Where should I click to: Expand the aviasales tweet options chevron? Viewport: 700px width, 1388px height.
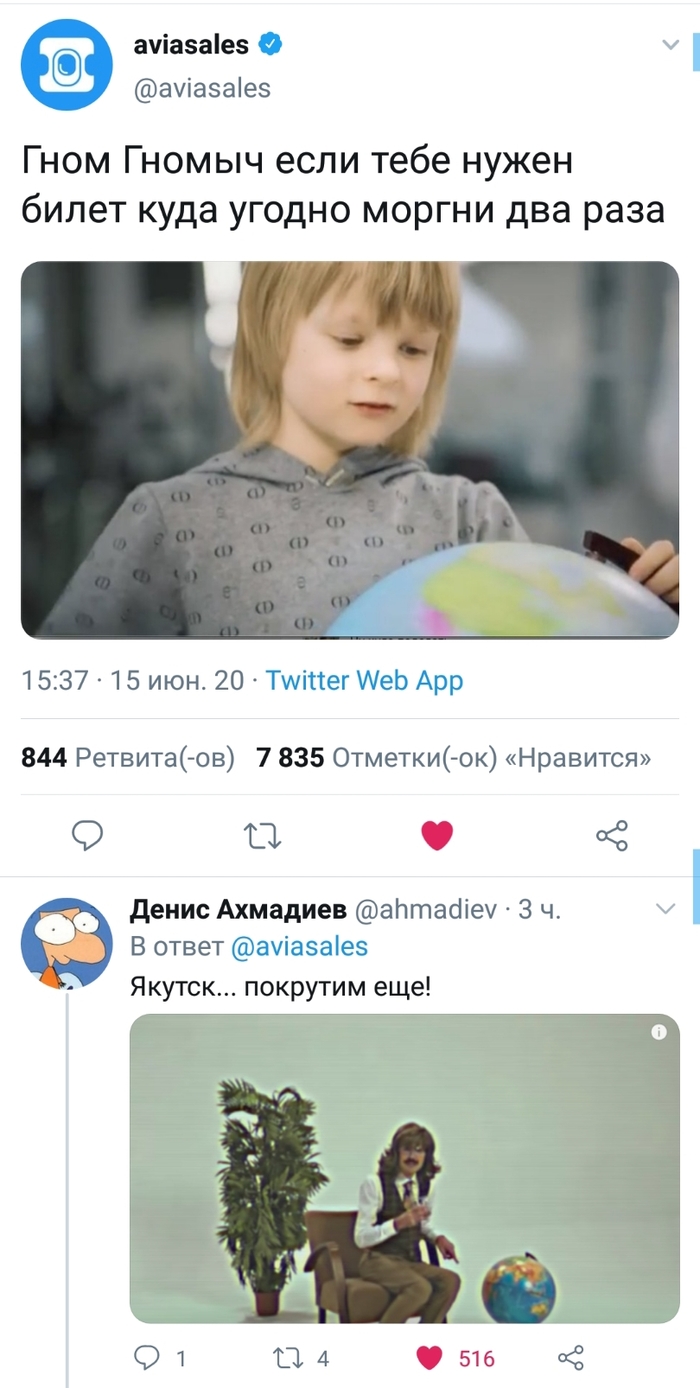pyautogui.click(x=671, y=44)
